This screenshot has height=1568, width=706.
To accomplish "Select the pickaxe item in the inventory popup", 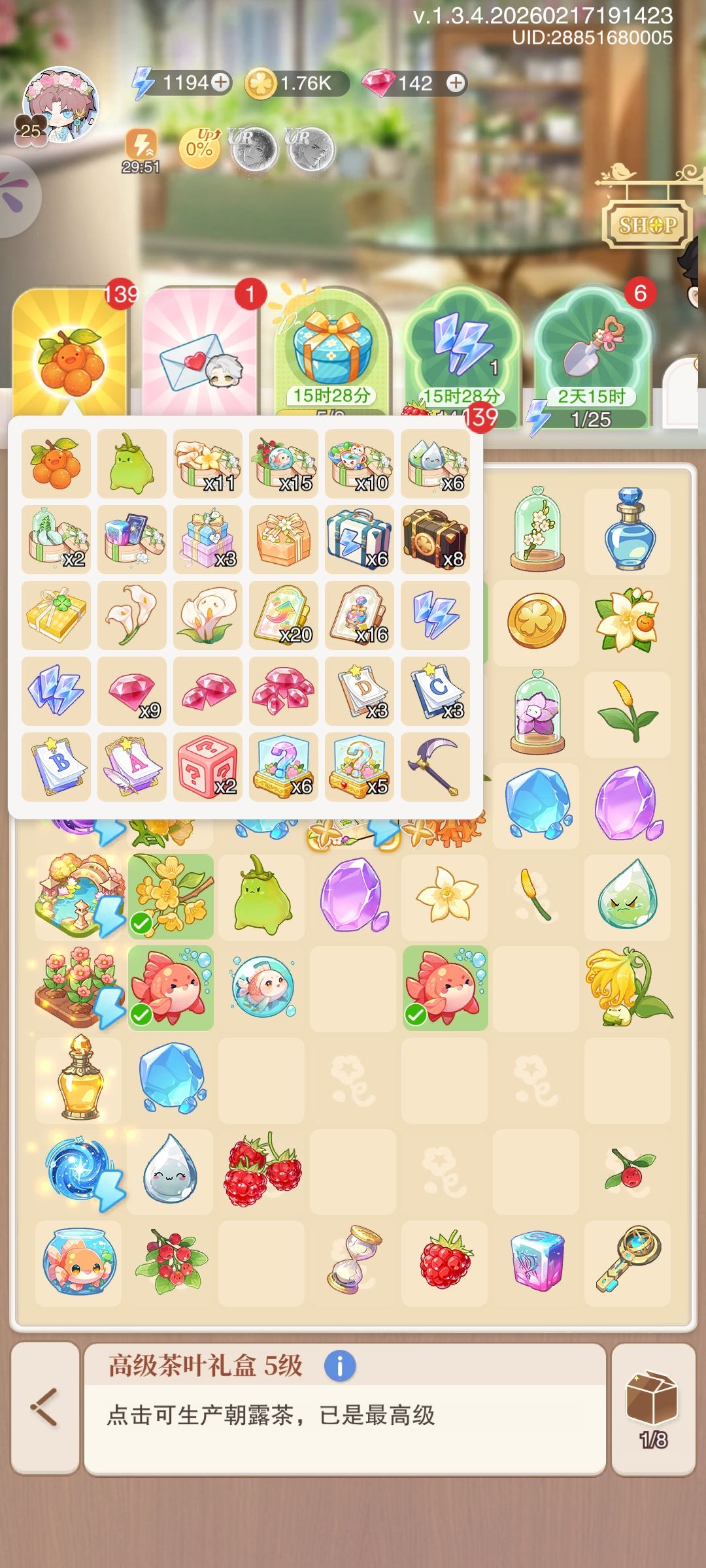I will [x=435, y=766].
